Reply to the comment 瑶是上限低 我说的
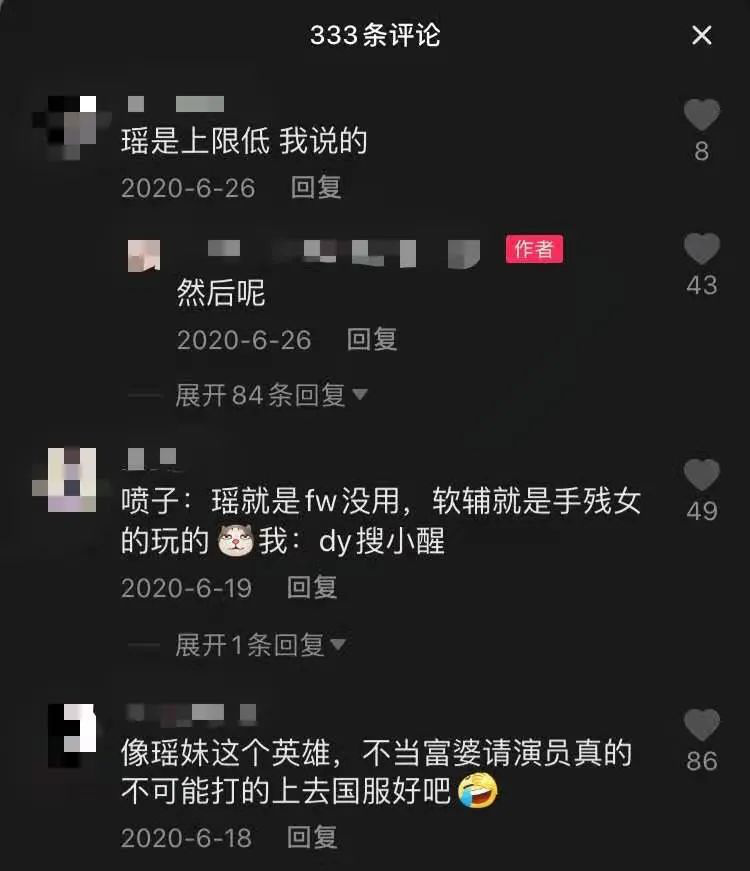Image resolution: width=750 pixels, height=871 pixels. 316,188
